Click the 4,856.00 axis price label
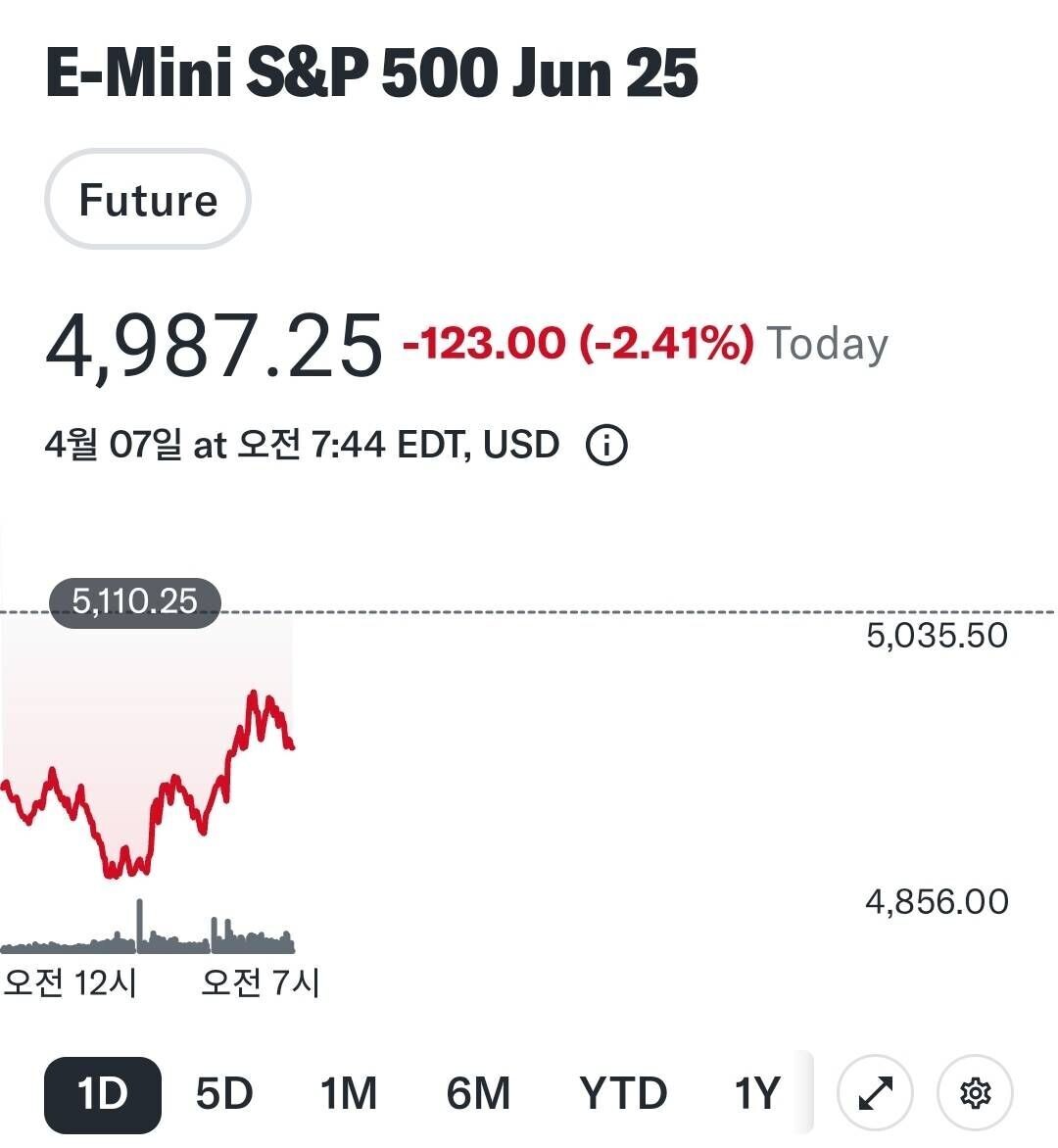The width and height of the screenshot is (1058, 1148). tap(934, 901)
